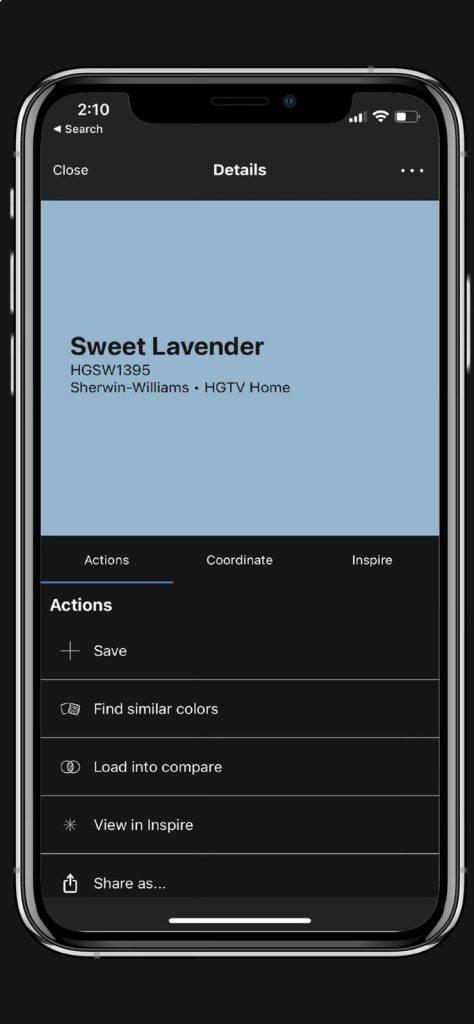474x1024 pixels.
Task: Find similar colors
Action: 240,709
